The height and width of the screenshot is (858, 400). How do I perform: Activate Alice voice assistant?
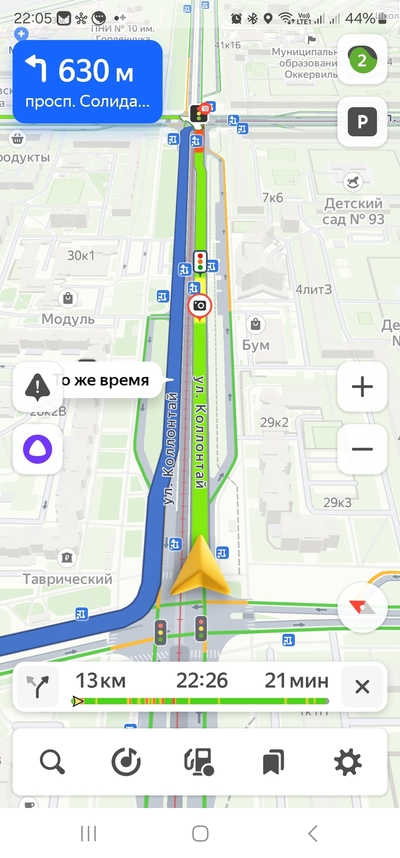point(38,449)
